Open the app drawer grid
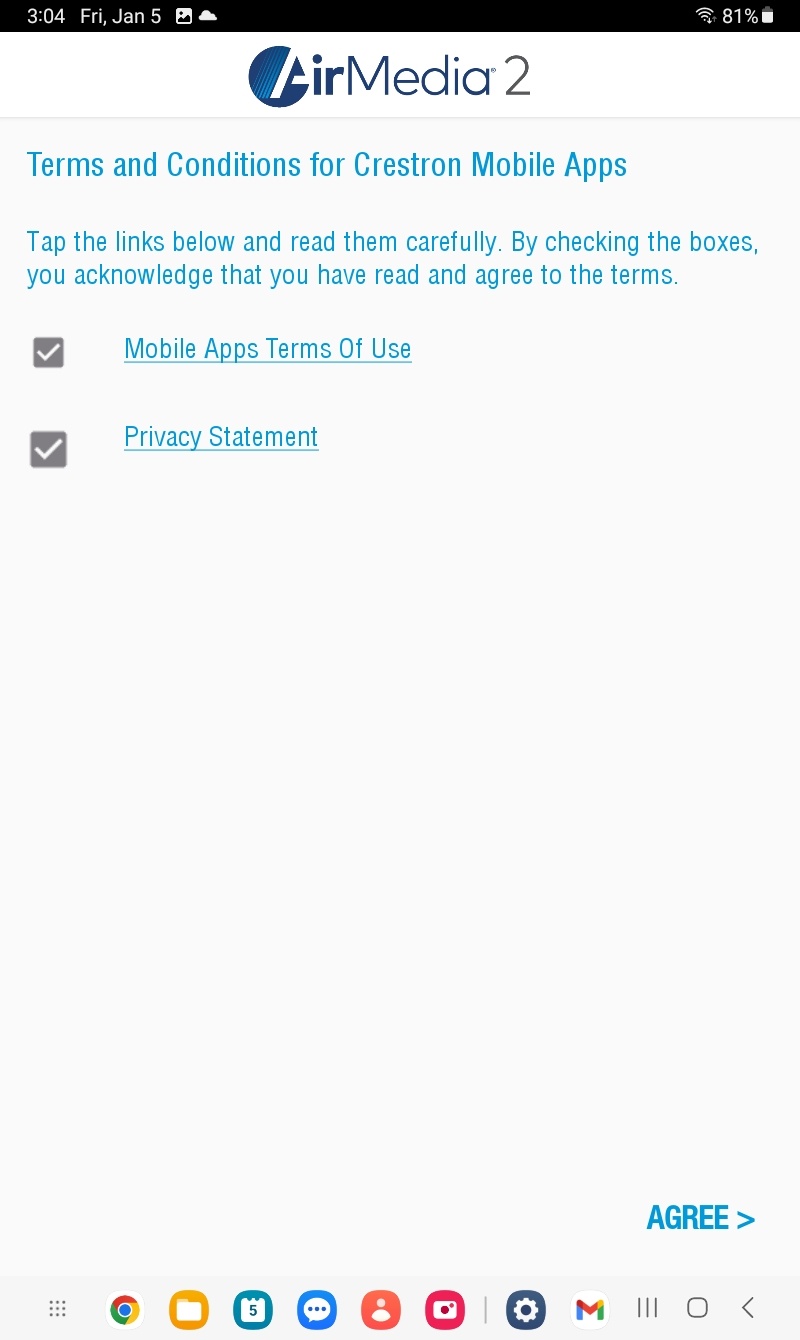This screenshot has width=800, height=1340. pyautogui.click(x=58, y=1308)
